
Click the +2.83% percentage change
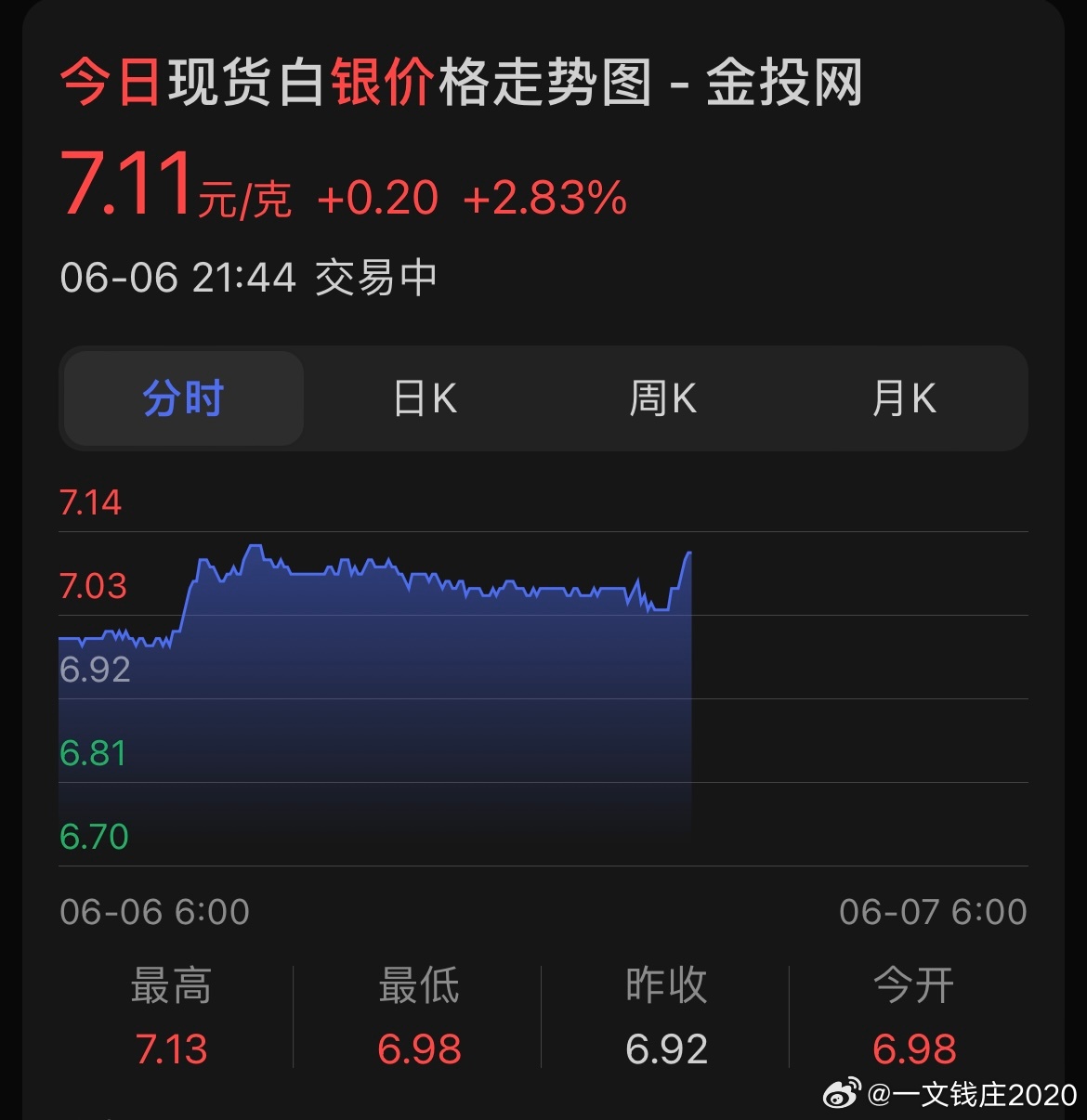click(x=543, y=197)
